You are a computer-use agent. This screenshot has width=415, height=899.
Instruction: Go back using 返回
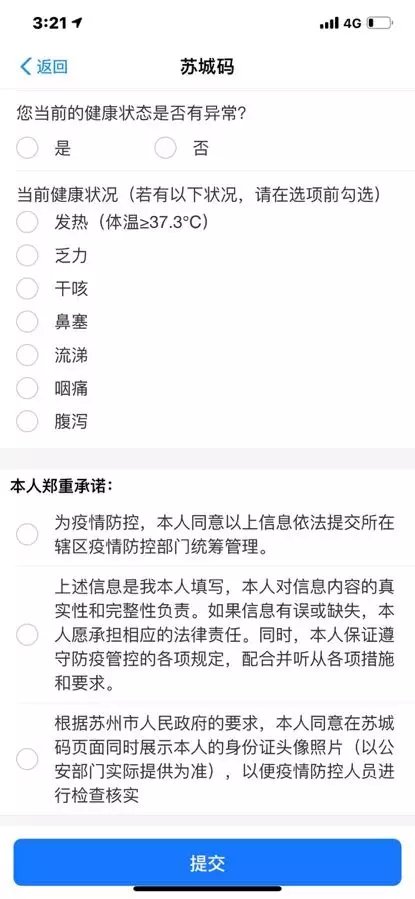tap(44, 67)
